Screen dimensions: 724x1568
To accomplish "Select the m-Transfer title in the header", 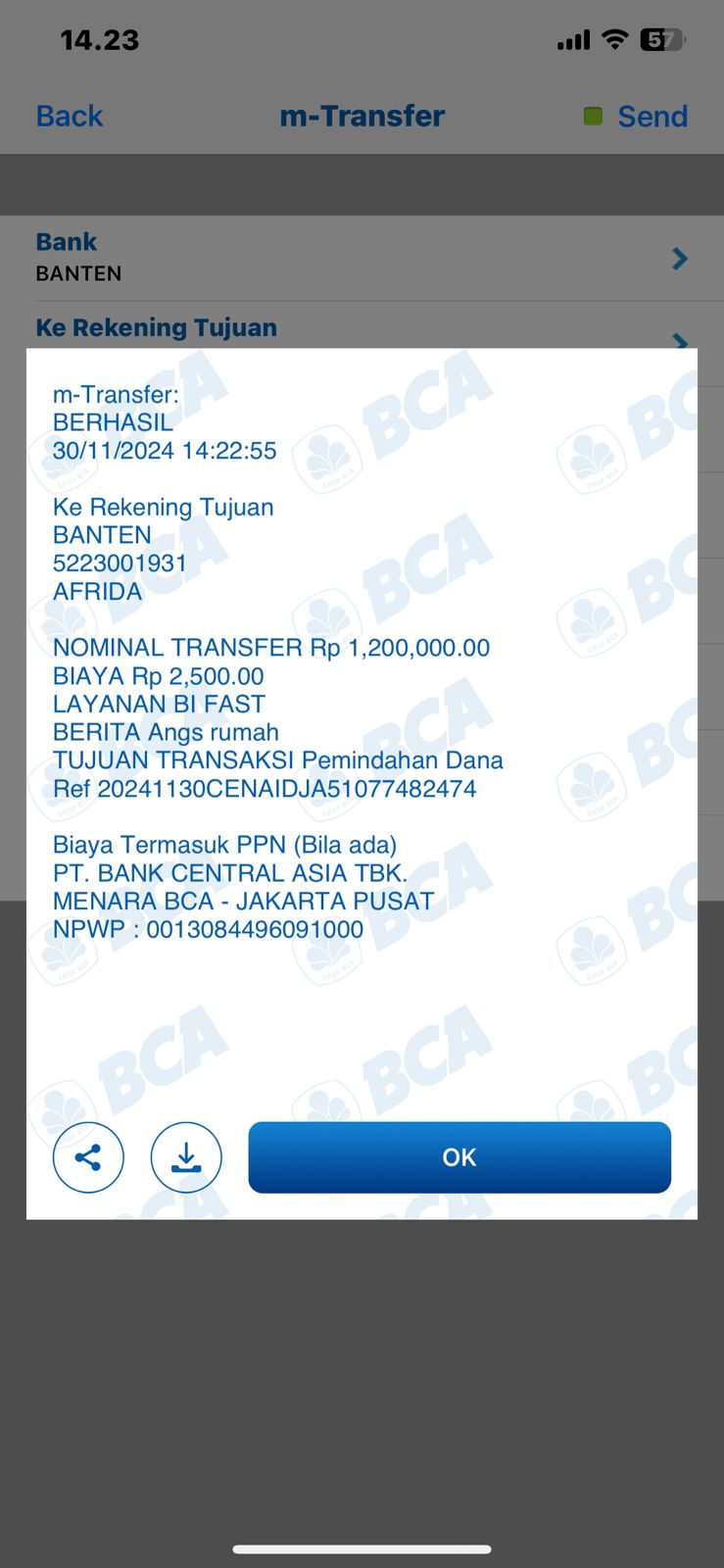I will (362, 116).
